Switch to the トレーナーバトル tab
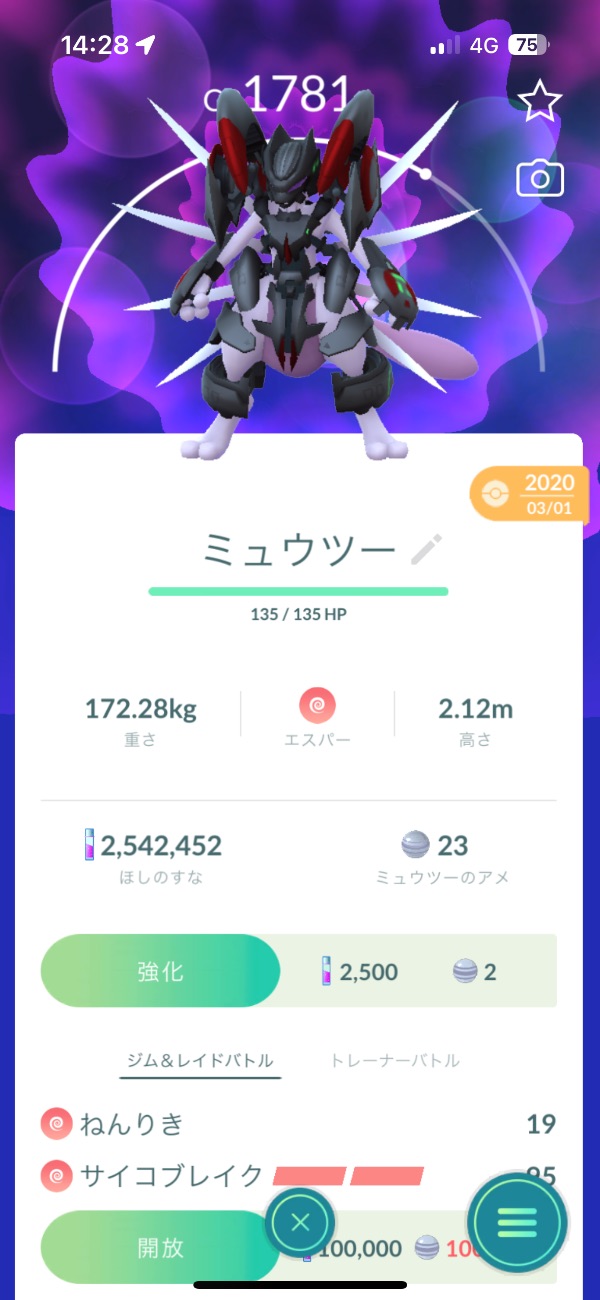600x1300 pixels. [x=395, y=1061]
